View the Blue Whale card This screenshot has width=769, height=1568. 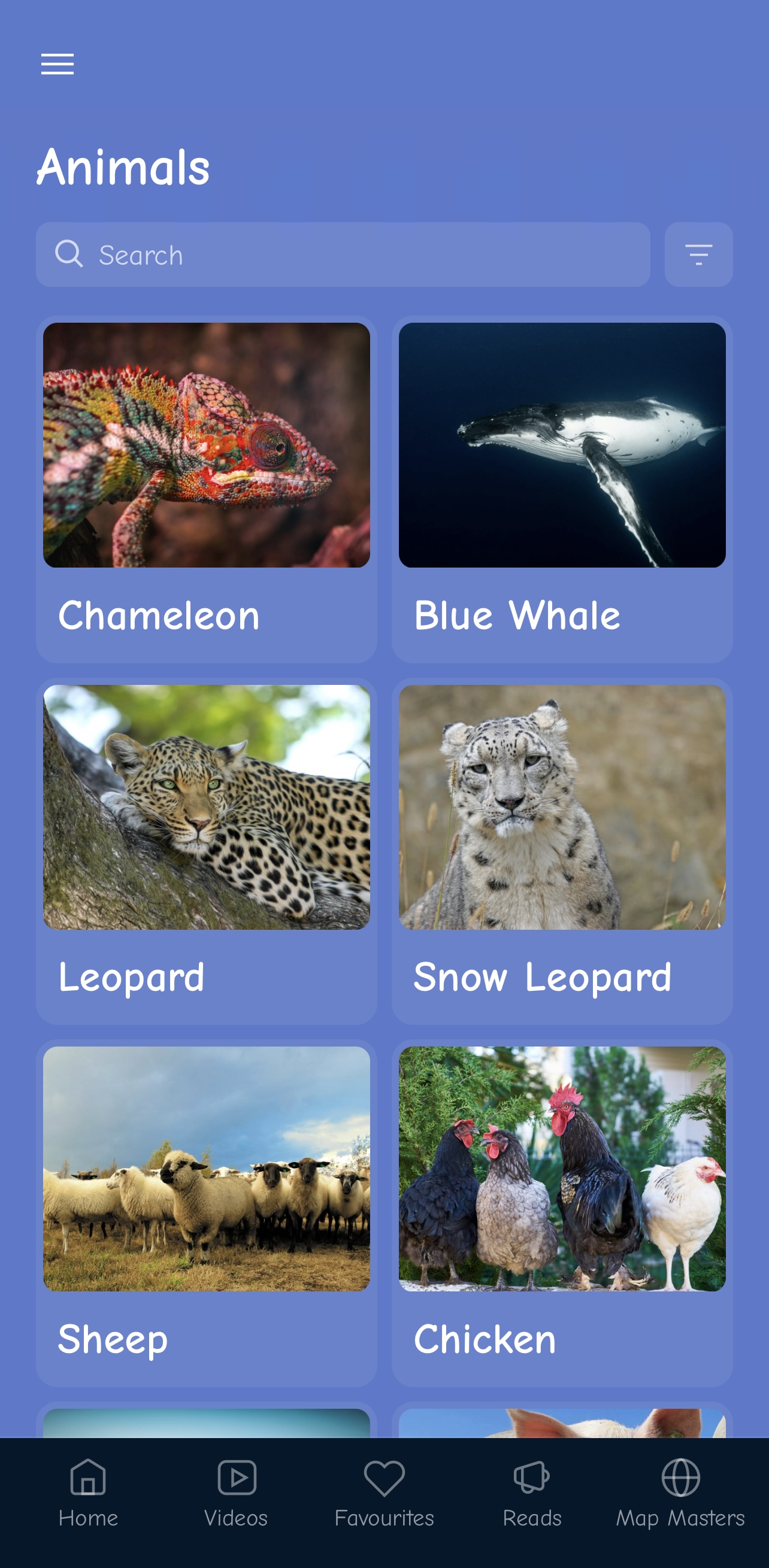click(561, 489)
